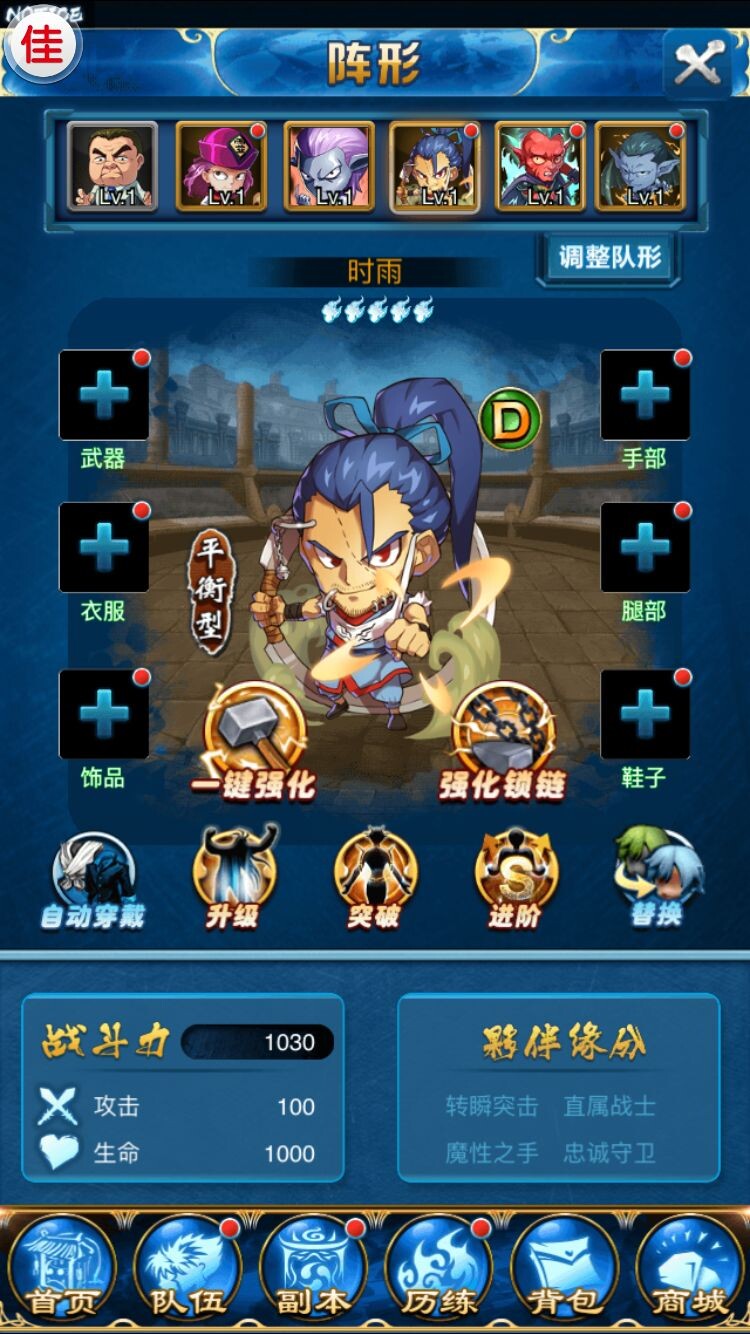Image resolution: width=750 pixels, height=1334 pixels.
Task: Select the red demon hero portrait
Action: 540,166
